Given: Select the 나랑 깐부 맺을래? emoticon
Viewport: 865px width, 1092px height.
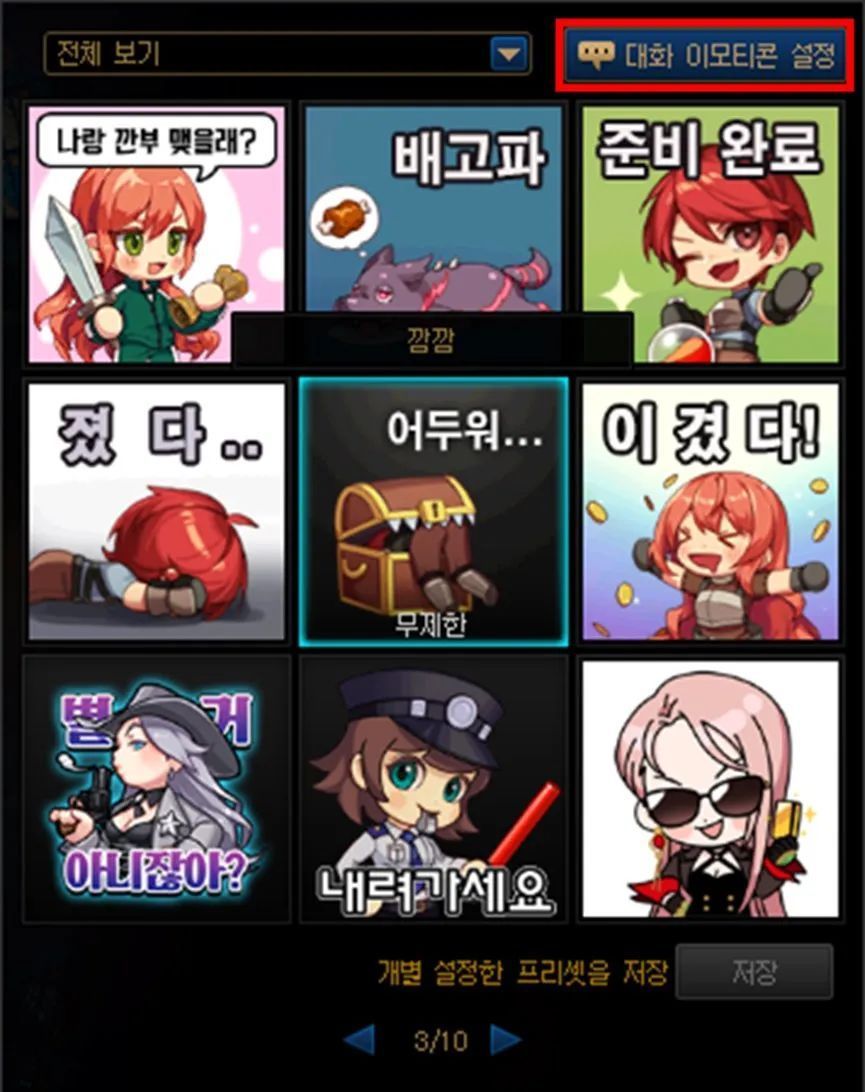Looking at the screenshot, I should pyautogui.click(x=156, y=232).
